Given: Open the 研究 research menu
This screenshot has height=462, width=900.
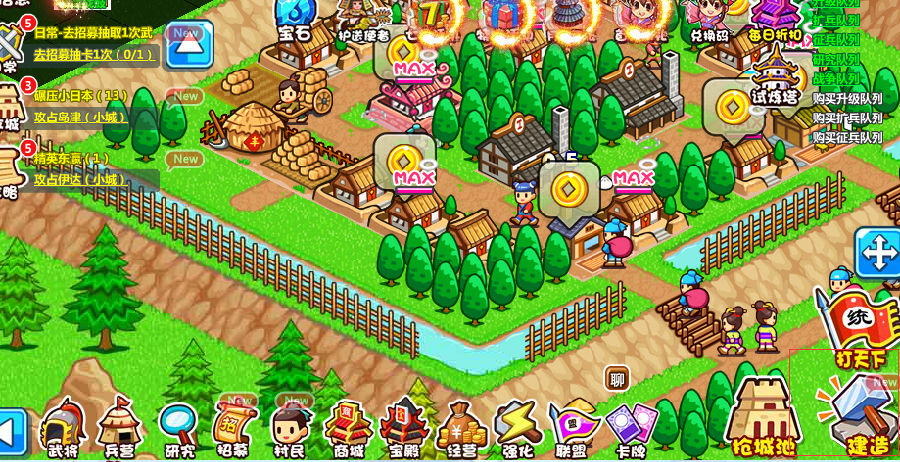Looking at the screenshot, I should click(x=178, y=428).
